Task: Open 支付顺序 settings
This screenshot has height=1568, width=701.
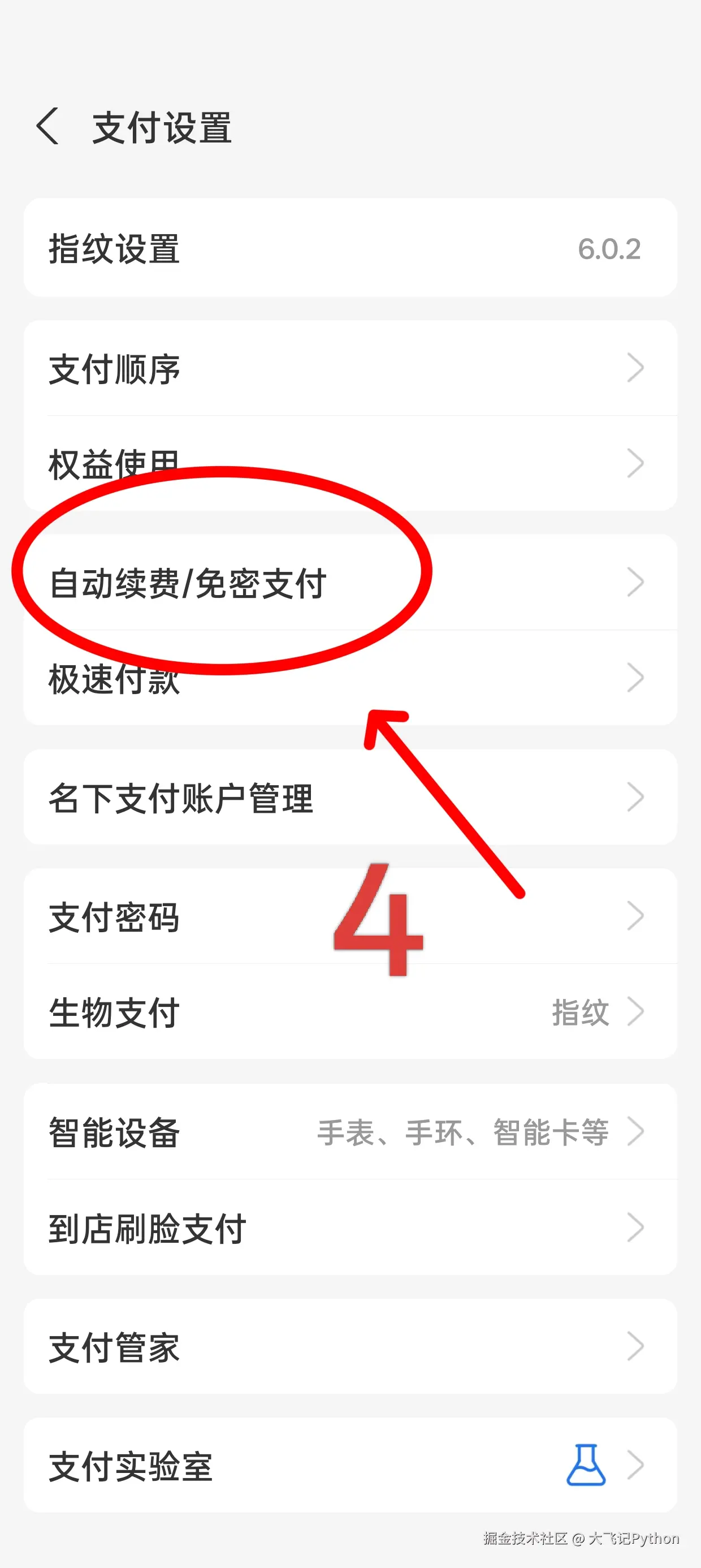Action: 350,368
